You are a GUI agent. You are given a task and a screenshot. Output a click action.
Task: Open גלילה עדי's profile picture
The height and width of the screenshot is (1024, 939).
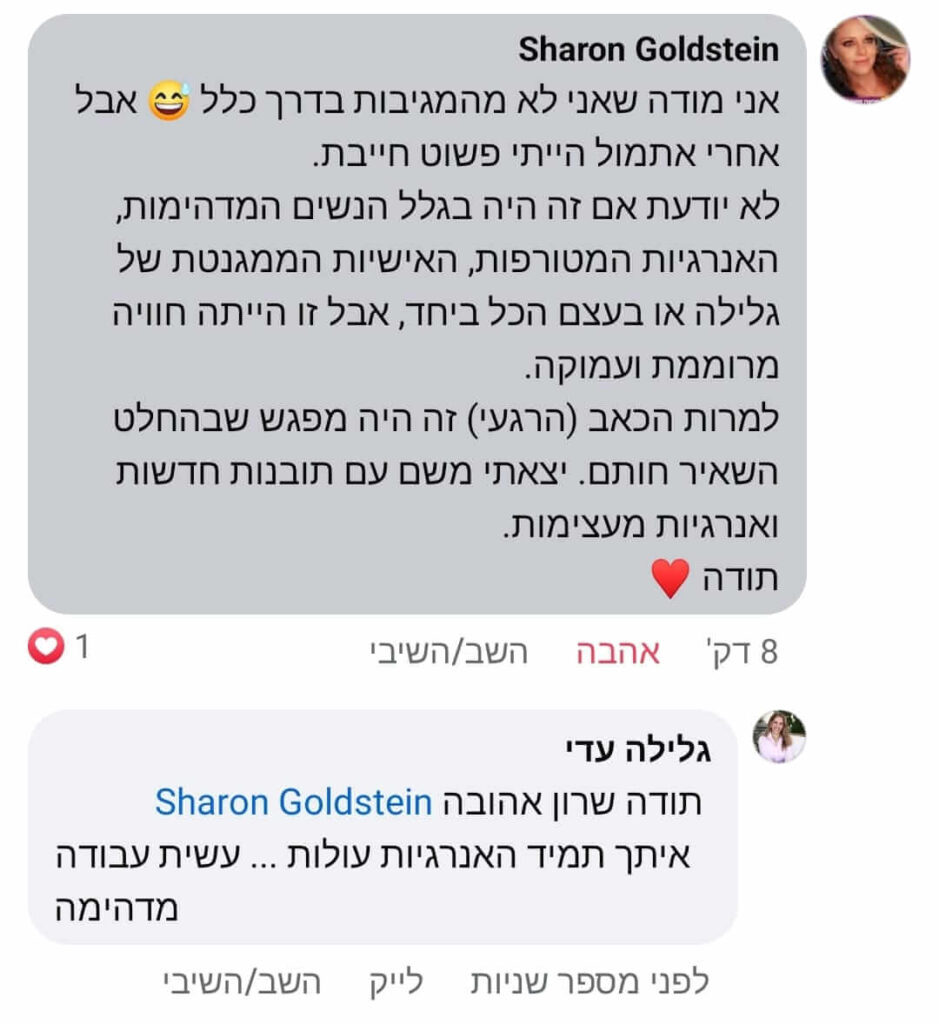[x=779, y=737]
